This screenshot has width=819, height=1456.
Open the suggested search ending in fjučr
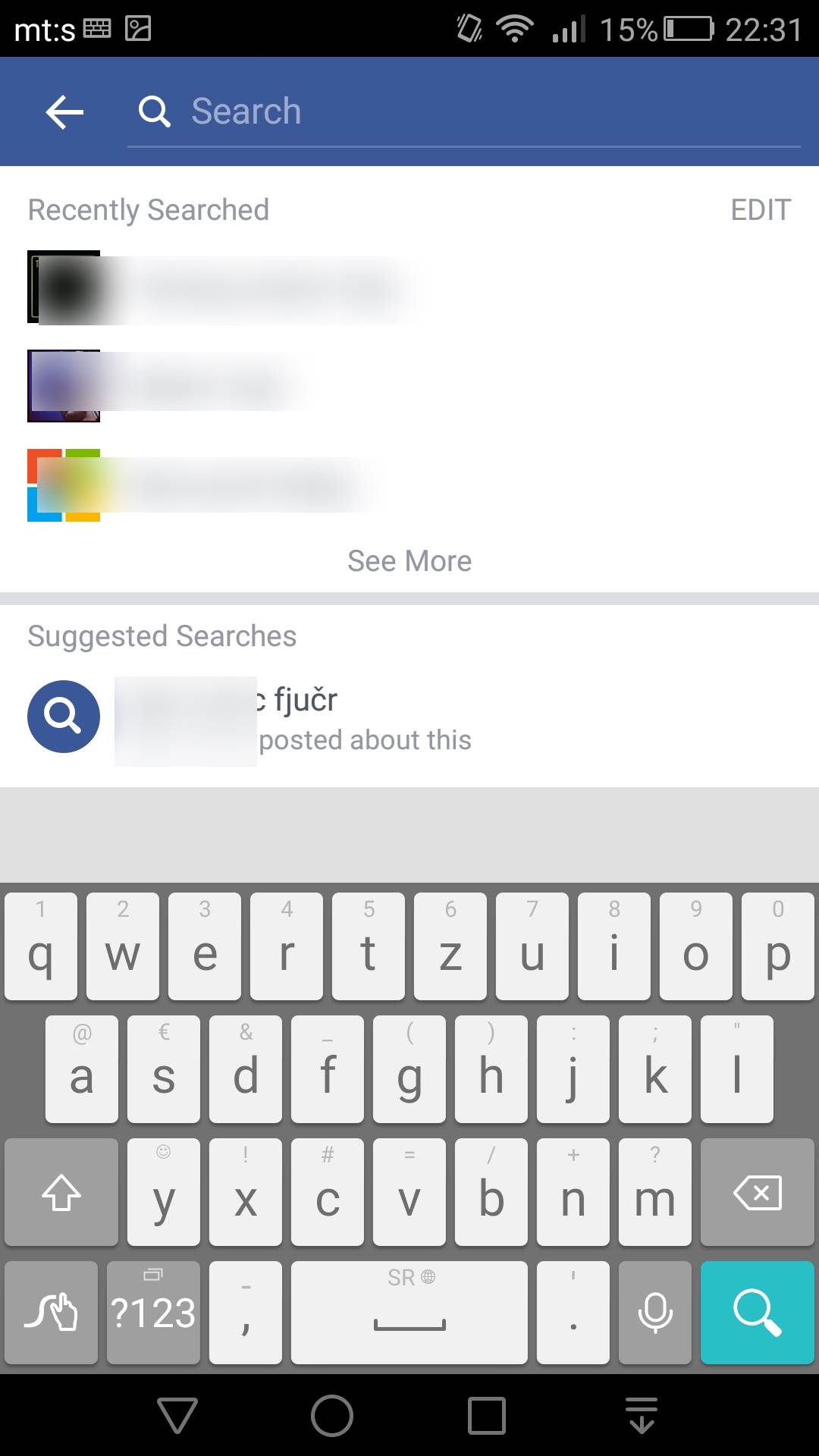303,717
